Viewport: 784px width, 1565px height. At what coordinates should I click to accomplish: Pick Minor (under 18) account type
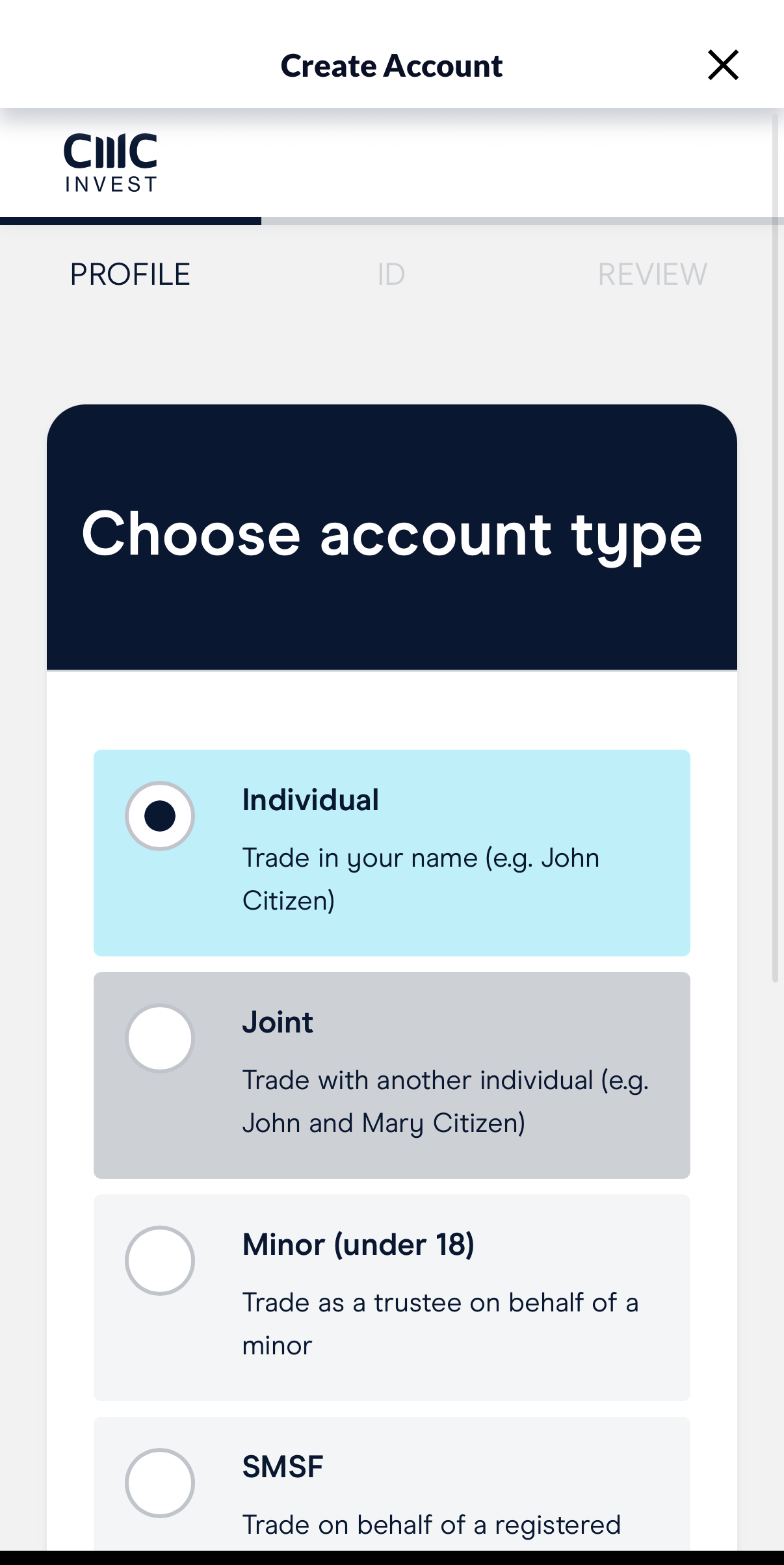coord(160,1260)
